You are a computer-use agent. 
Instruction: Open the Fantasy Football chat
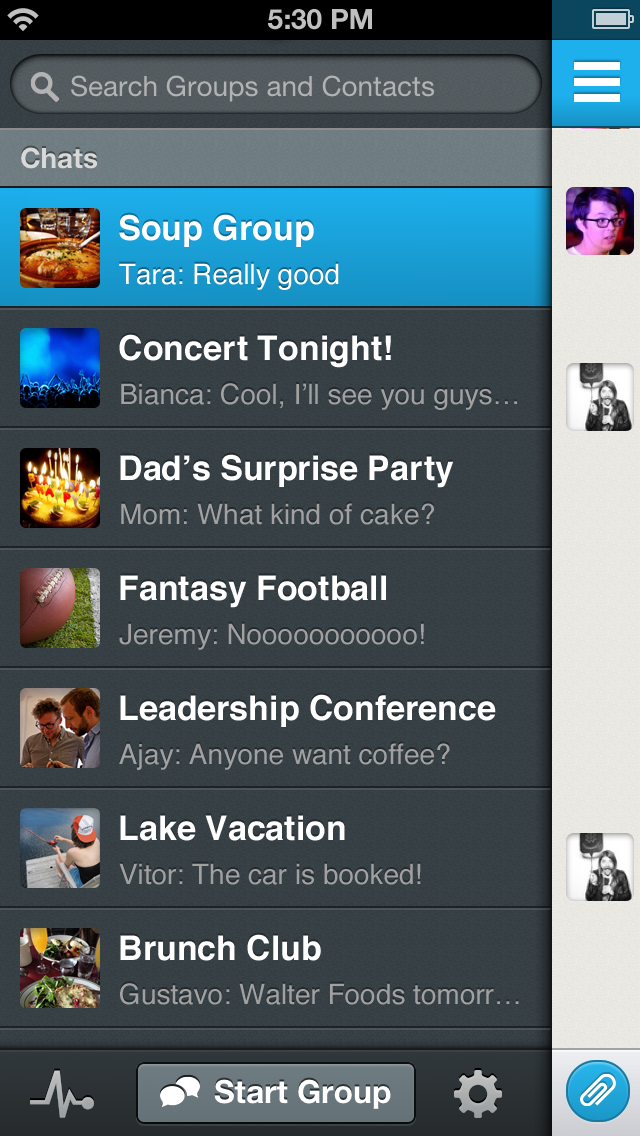point(275,608)
